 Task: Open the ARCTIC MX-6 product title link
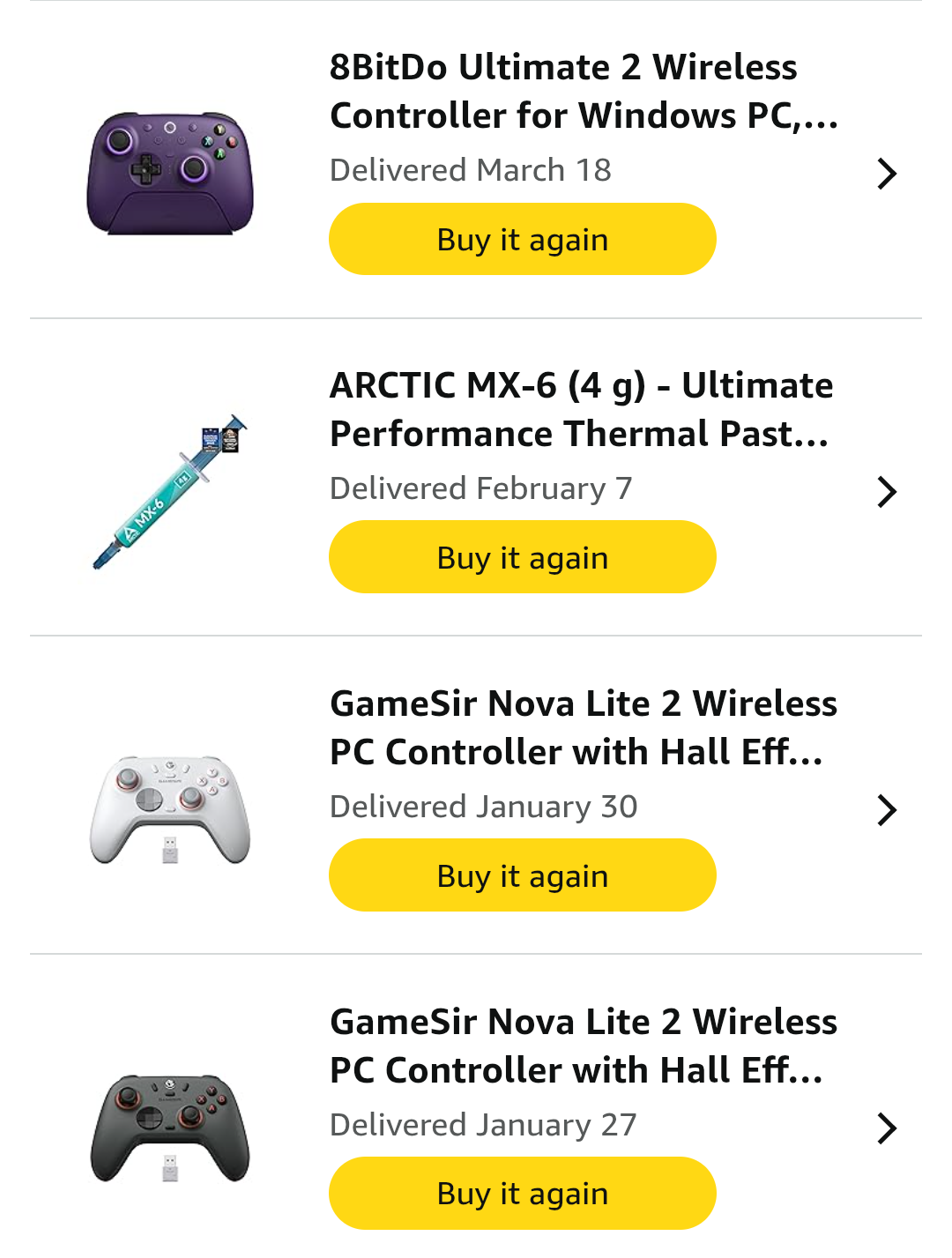click(x=582, y=408)
